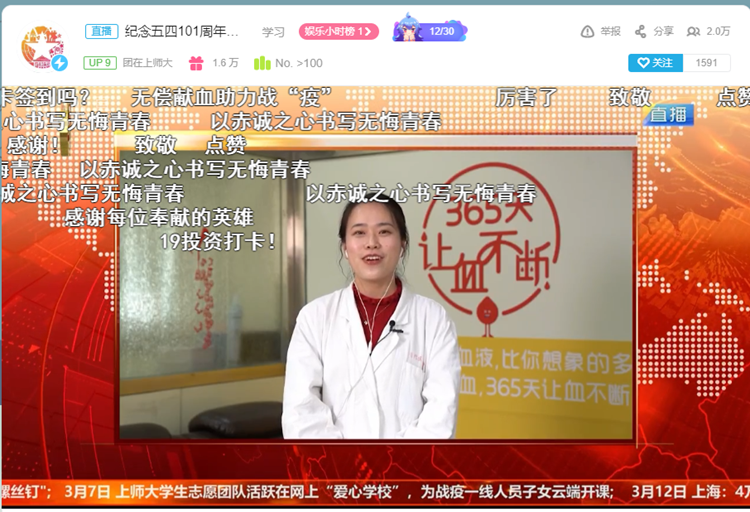Open streamer name 团在上师大

click(148, 63)
